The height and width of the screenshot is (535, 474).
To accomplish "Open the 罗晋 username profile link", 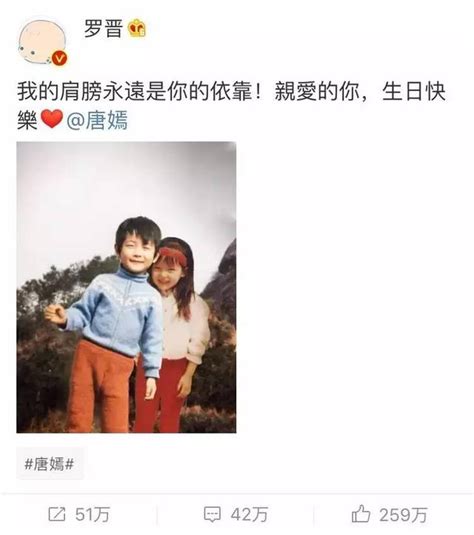I will point(103,28).
